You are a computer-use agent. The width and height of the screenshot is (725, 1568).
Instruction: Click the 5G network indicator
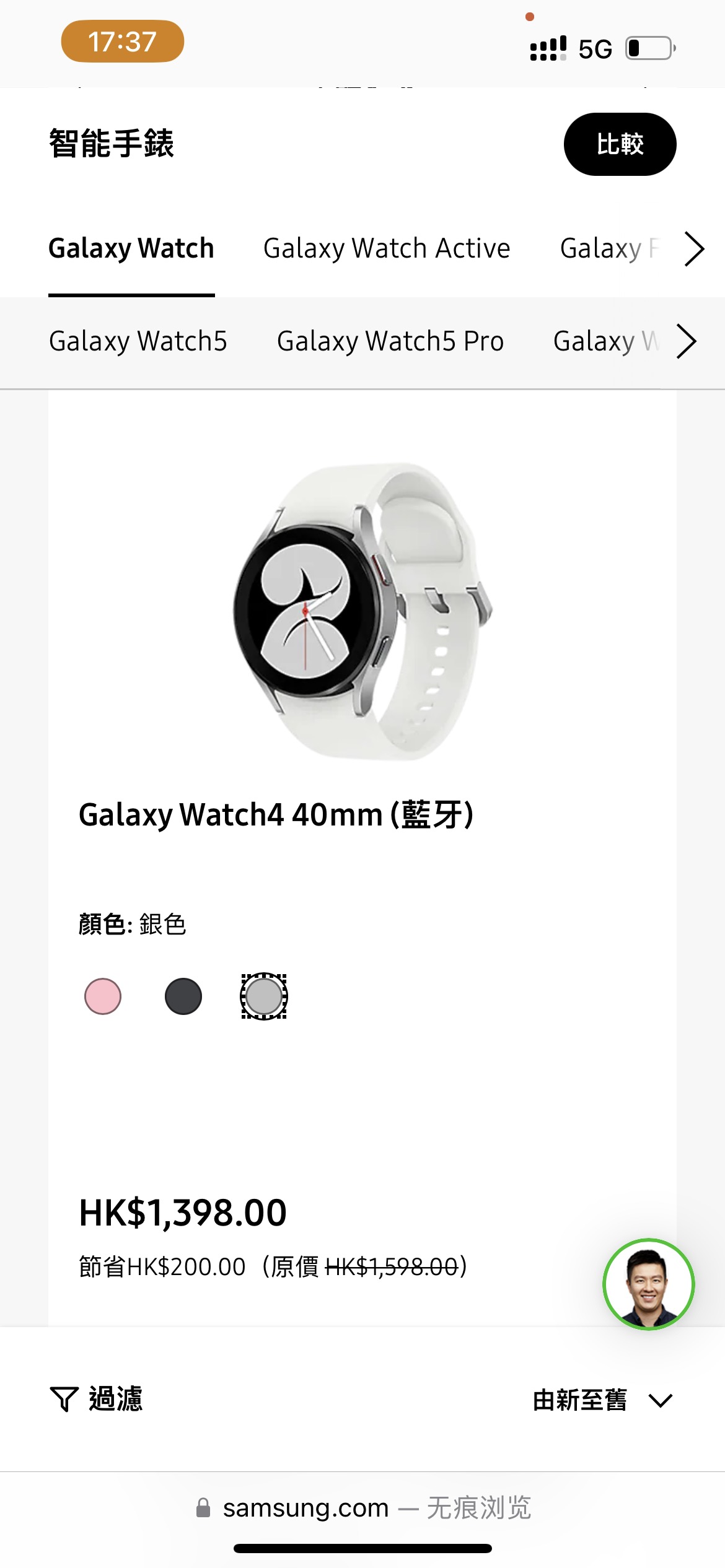tap(595, 48)
